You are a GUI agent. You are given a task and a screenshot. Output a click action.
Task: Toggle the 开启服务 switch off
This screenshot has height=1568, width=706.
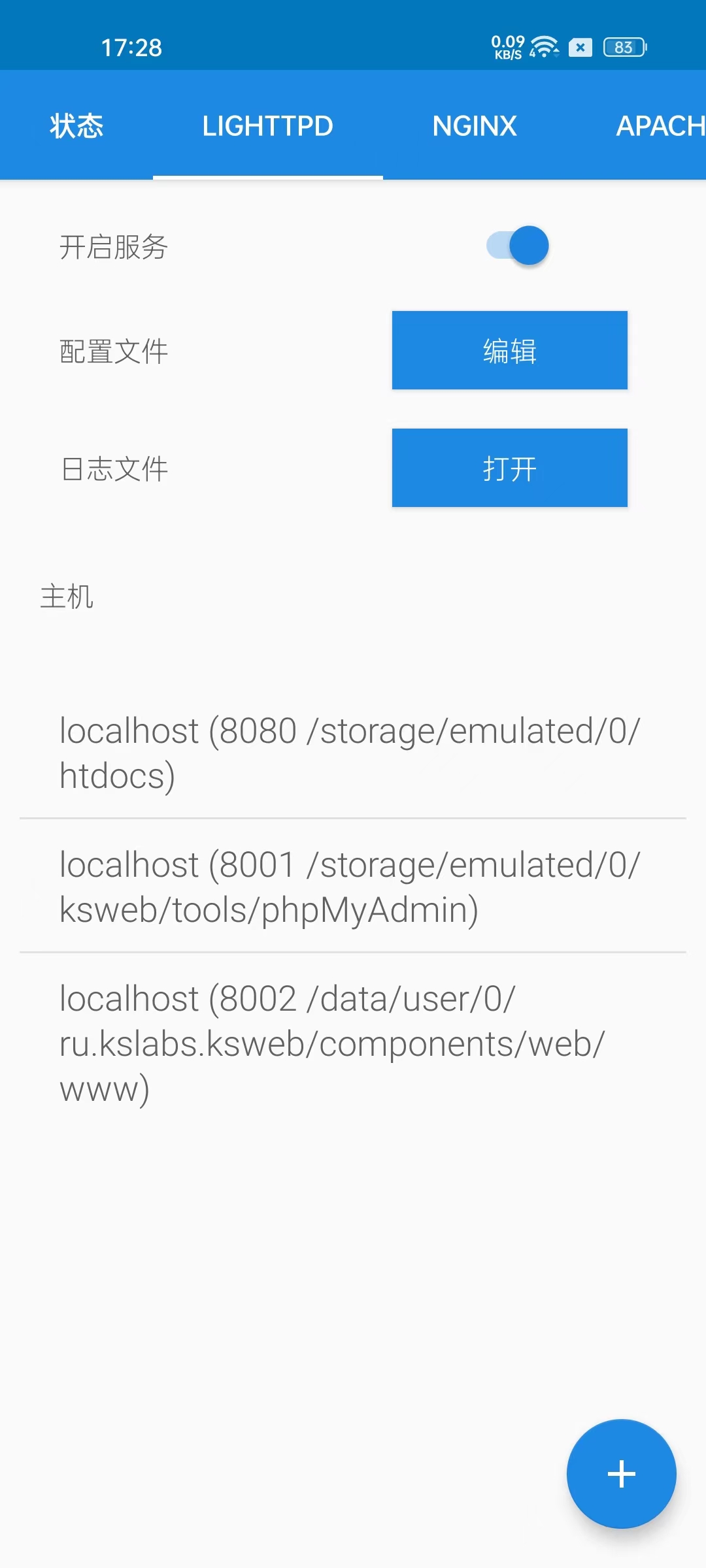pos(518,246)
